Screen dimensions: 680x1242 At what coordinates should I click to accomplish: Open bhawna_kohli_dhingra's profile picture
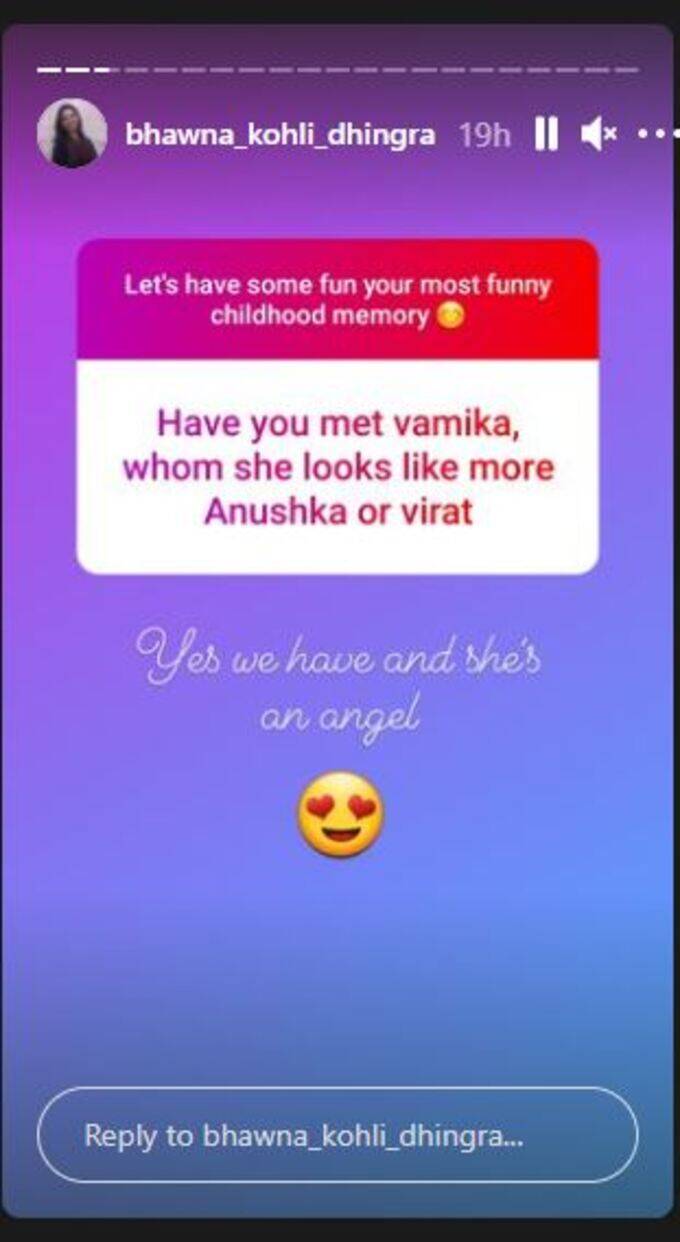[x=72, y=133]
